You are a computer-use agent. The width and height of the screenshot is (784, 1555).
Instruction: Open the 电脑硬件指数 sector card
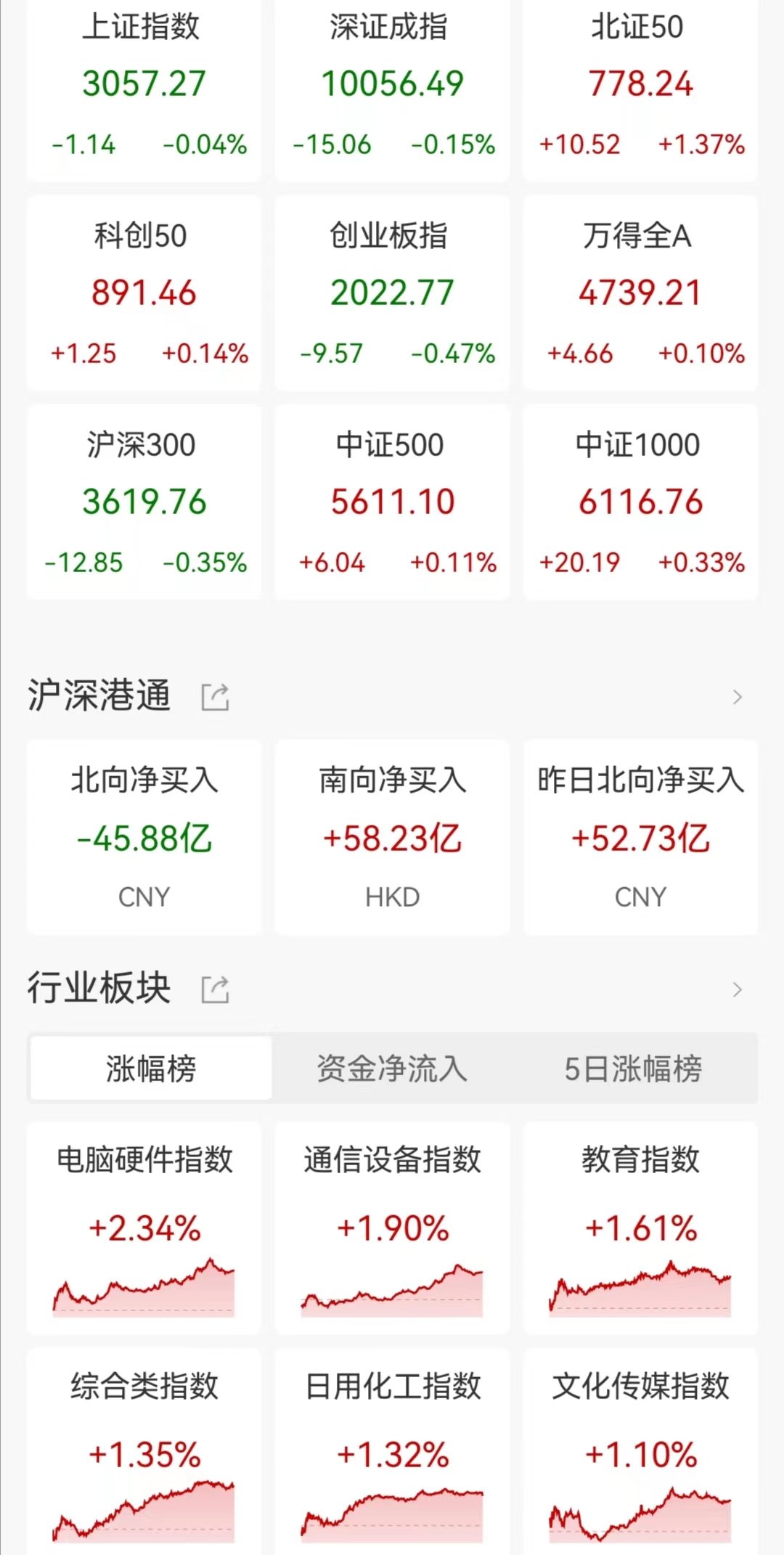point(144,1228)
